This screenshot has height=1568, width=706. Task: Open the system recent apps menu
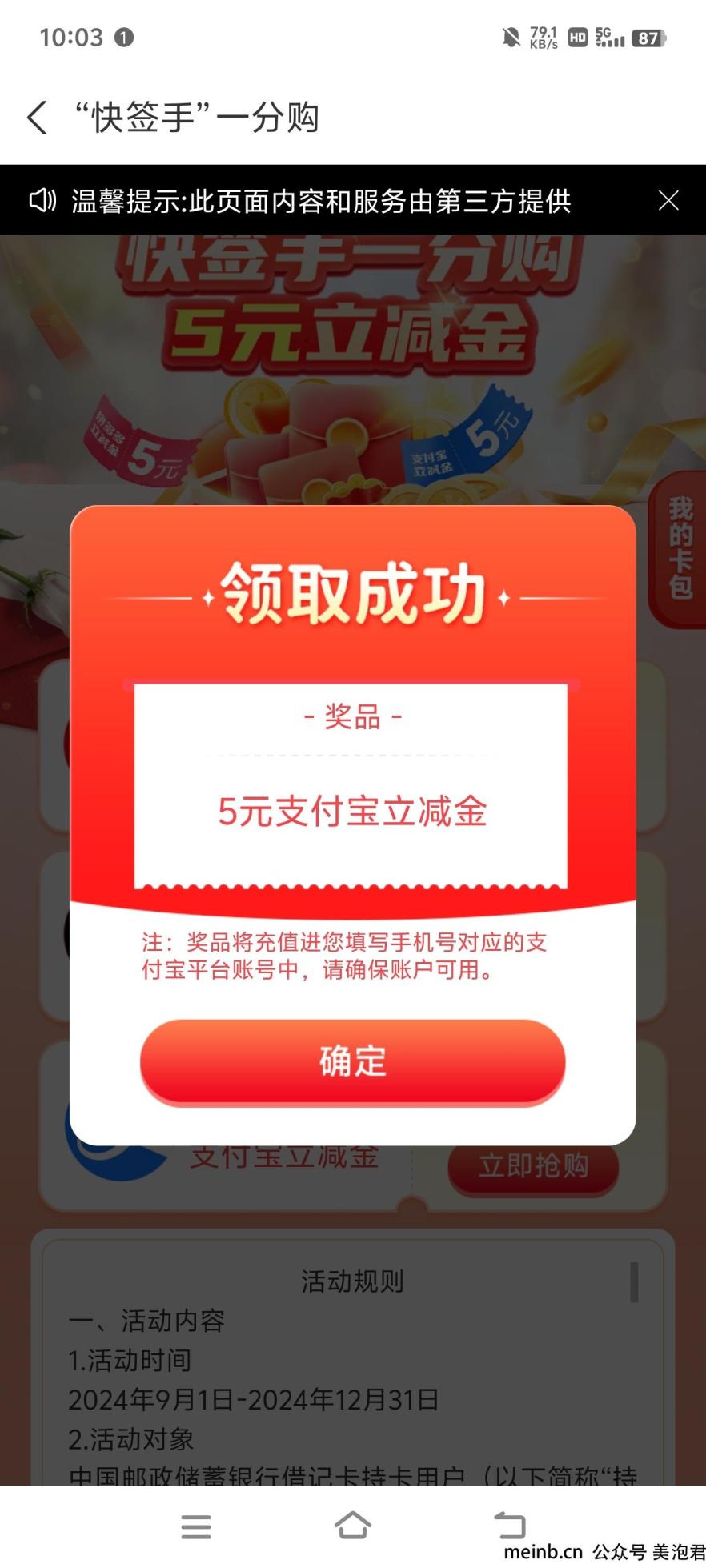point(196,1526)
